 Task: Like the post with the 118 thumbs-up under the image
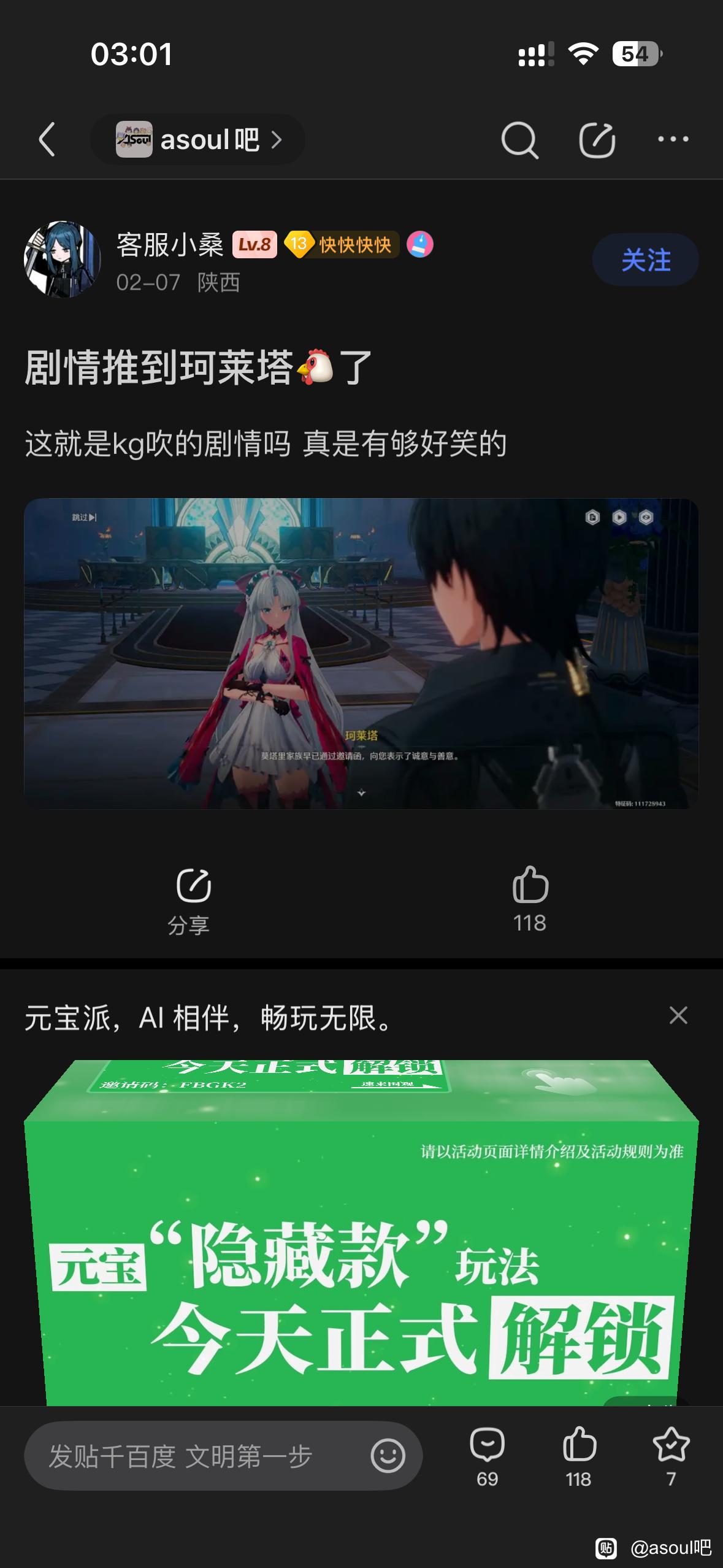(x=530, y=899)
